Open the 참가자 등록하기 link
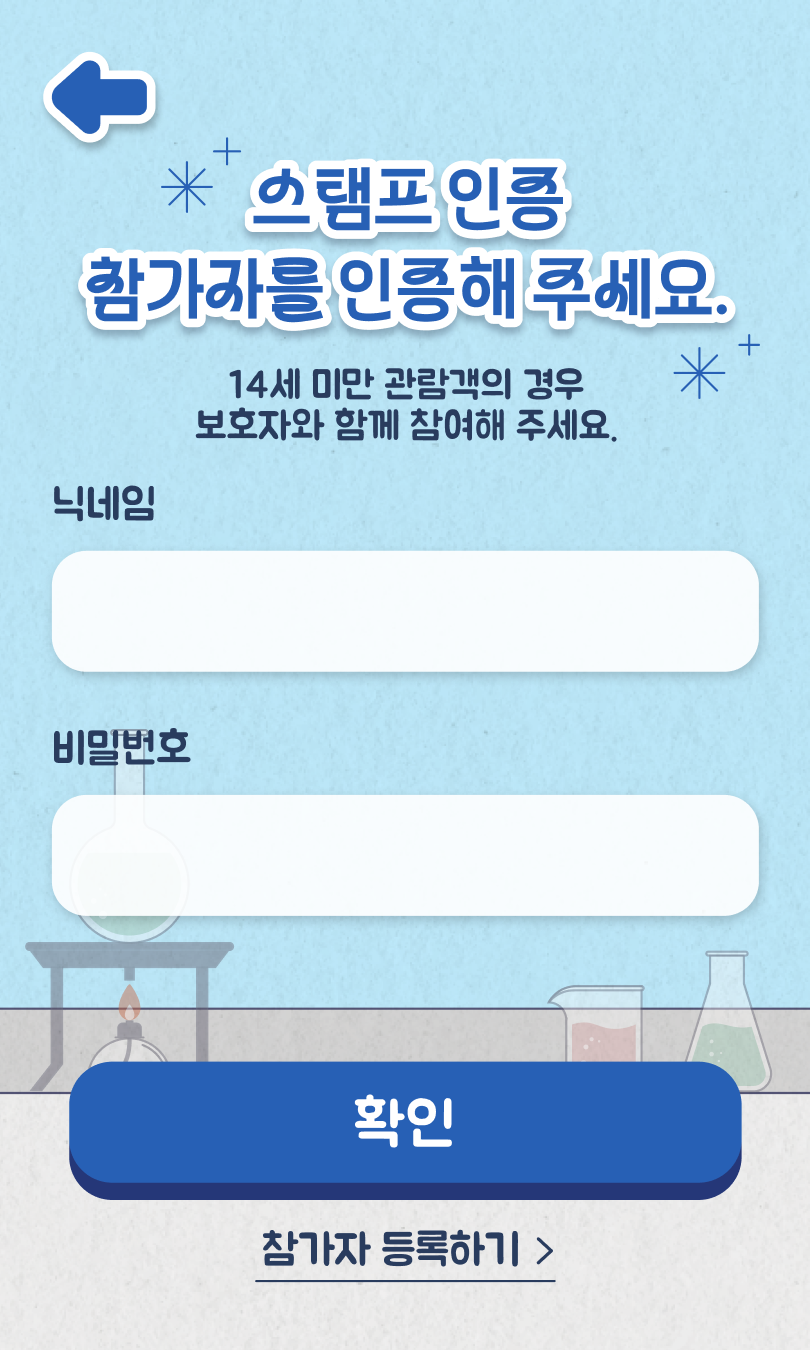 coord(405,1250)
